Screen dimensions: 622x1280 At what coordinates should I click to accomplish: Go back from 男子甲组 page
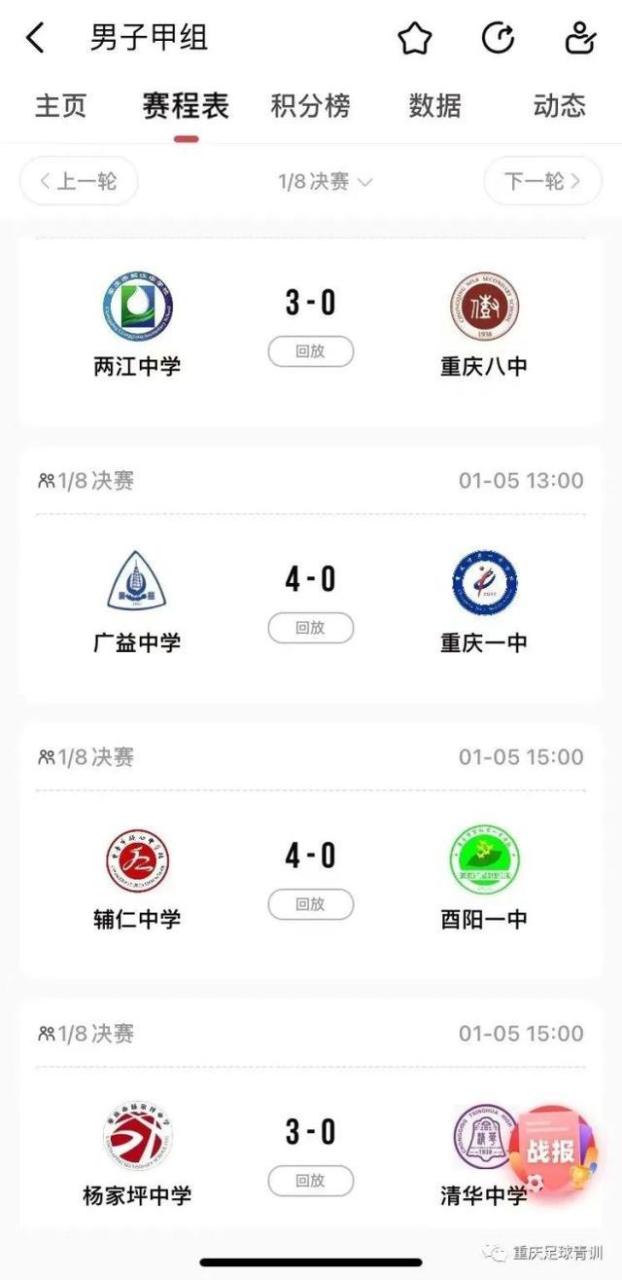pos(35,39)
